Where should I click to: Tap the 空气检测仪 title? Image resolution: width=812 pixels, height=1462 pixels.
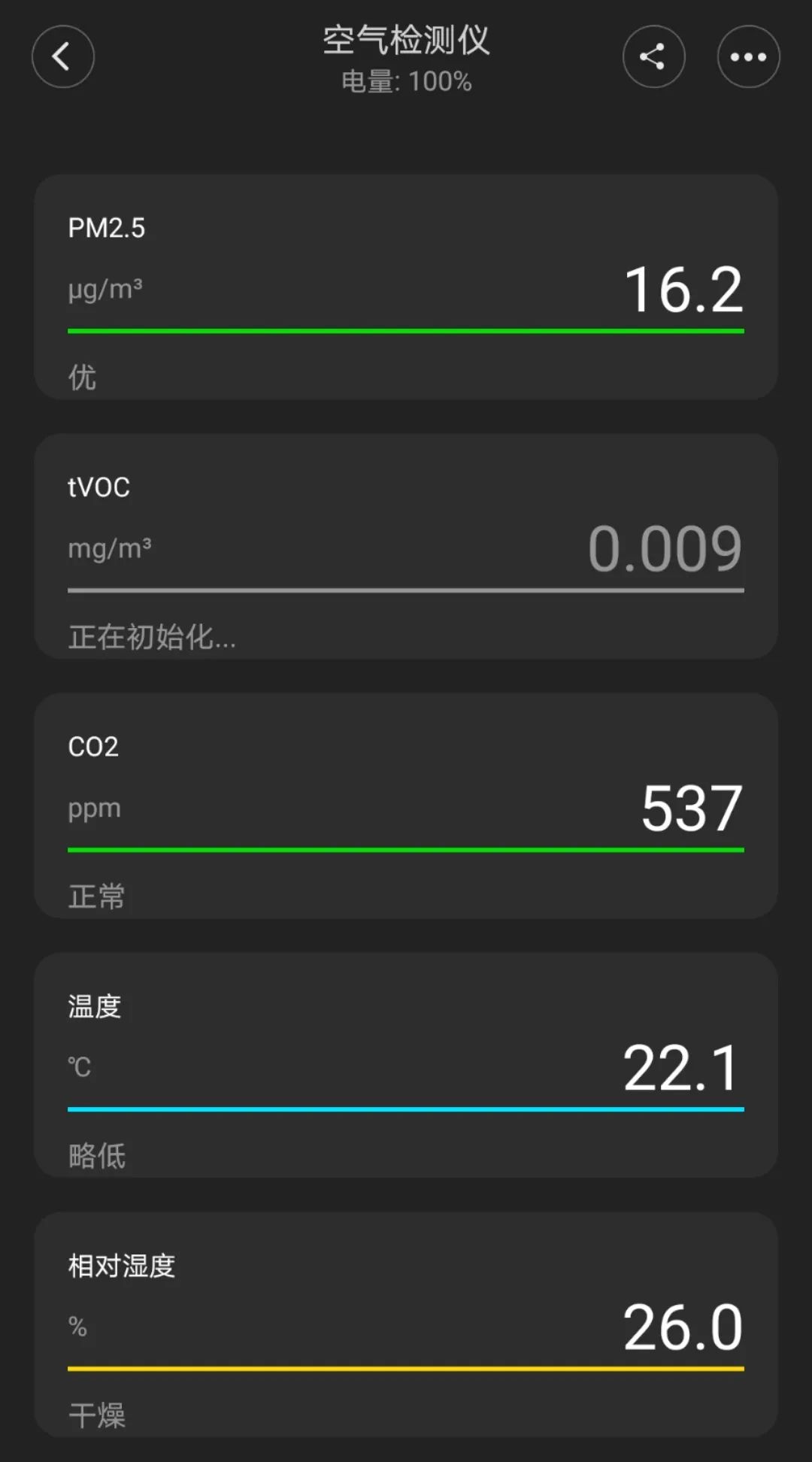coord(406,41)
